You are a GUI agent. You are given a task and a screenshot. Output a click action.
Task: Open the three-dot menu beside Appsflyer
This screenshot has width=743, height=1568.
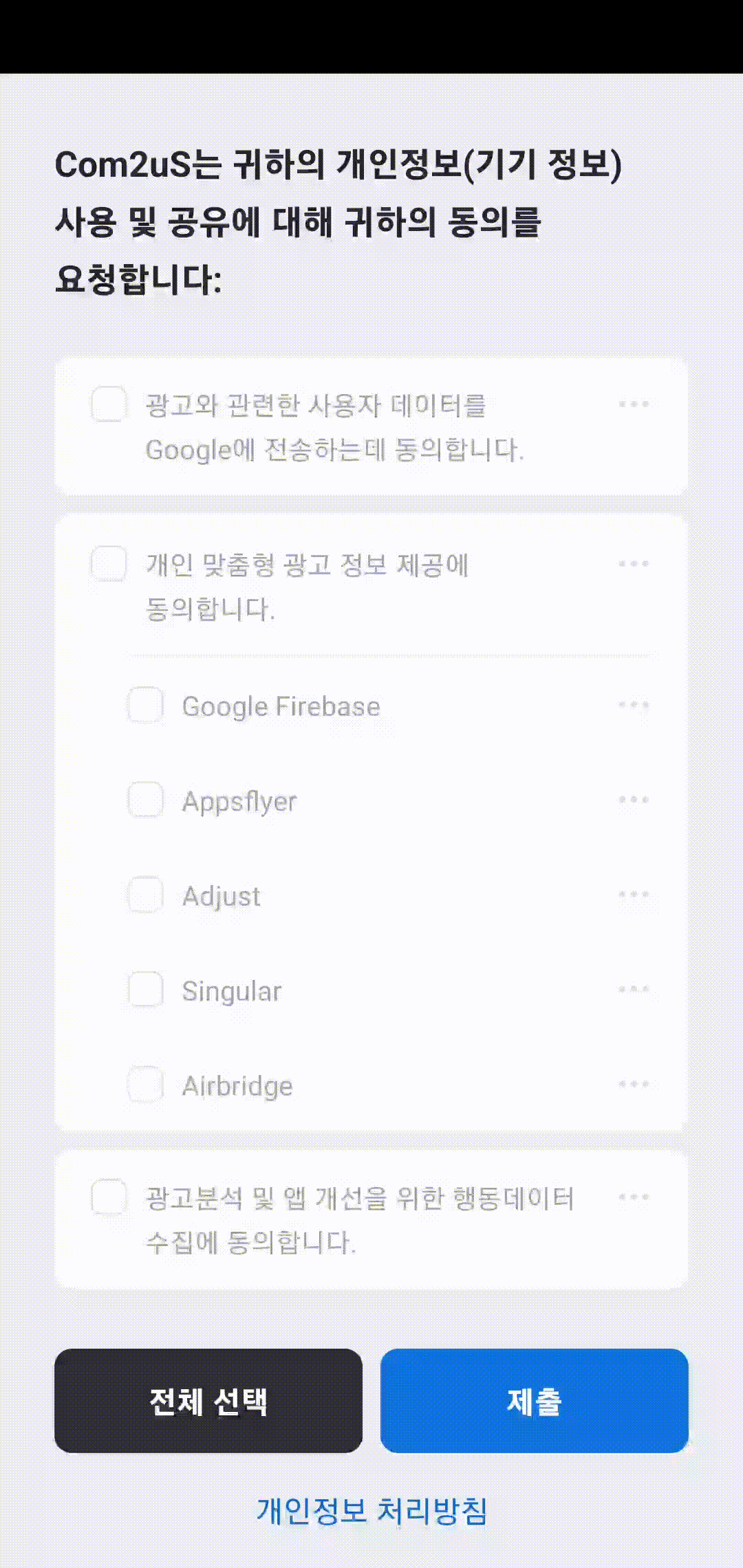[x=633, y=800]
